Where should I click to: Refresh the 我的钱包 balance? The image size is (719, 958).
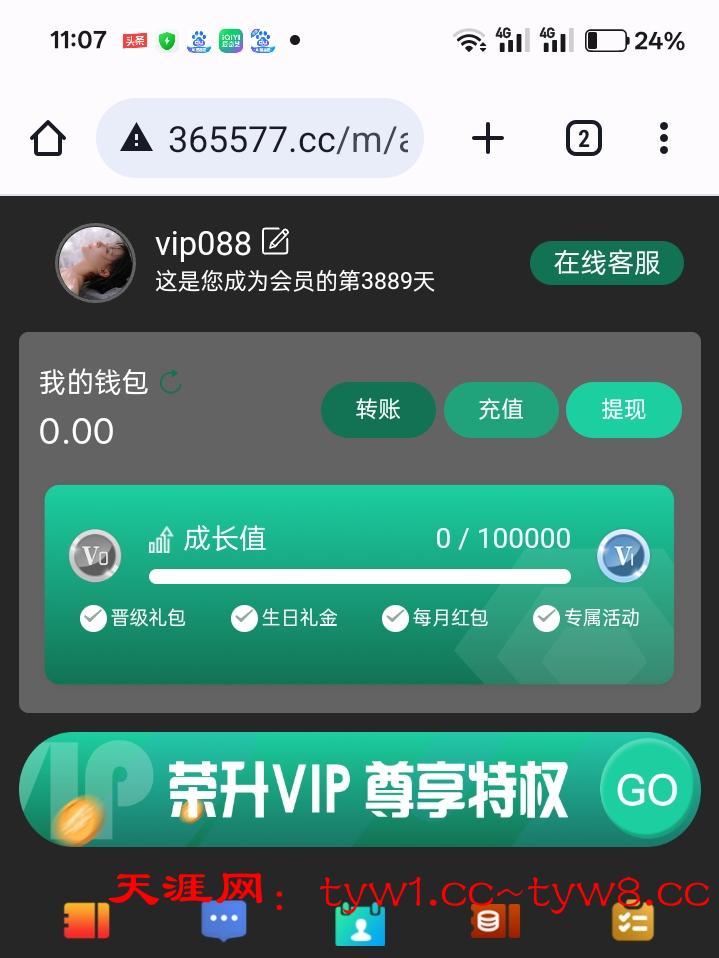pos(171,381)
